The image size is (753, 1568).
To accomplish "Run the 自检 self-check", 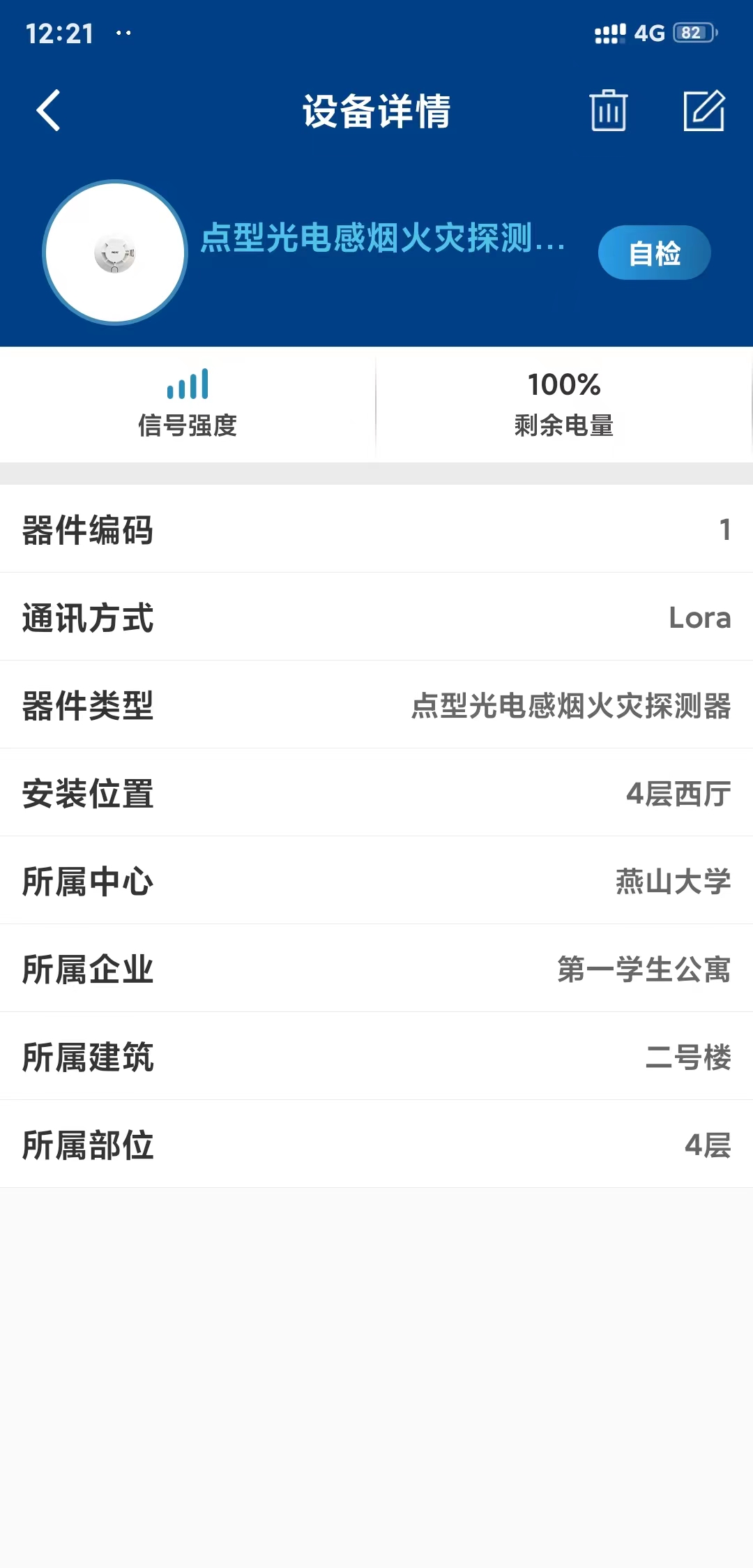I will point(654,252).
